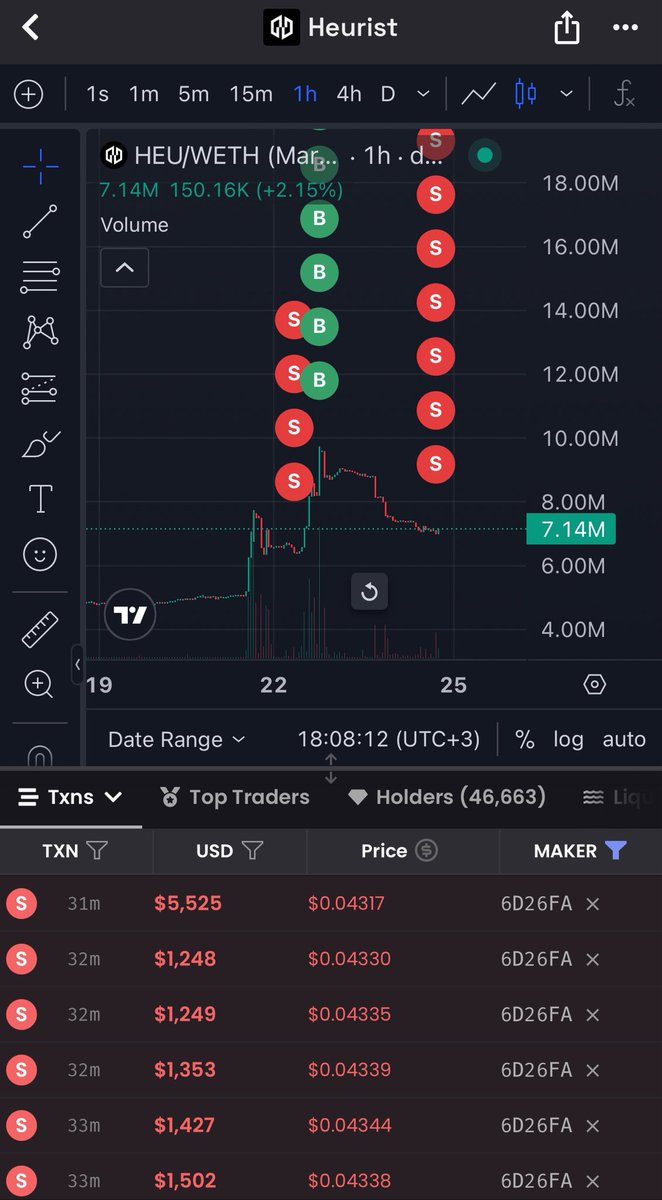Open the Date Range dropdown
Image resolution: width=662 pixels, height=1200 pixels.
pyautogui.click(x=176, y=740)
